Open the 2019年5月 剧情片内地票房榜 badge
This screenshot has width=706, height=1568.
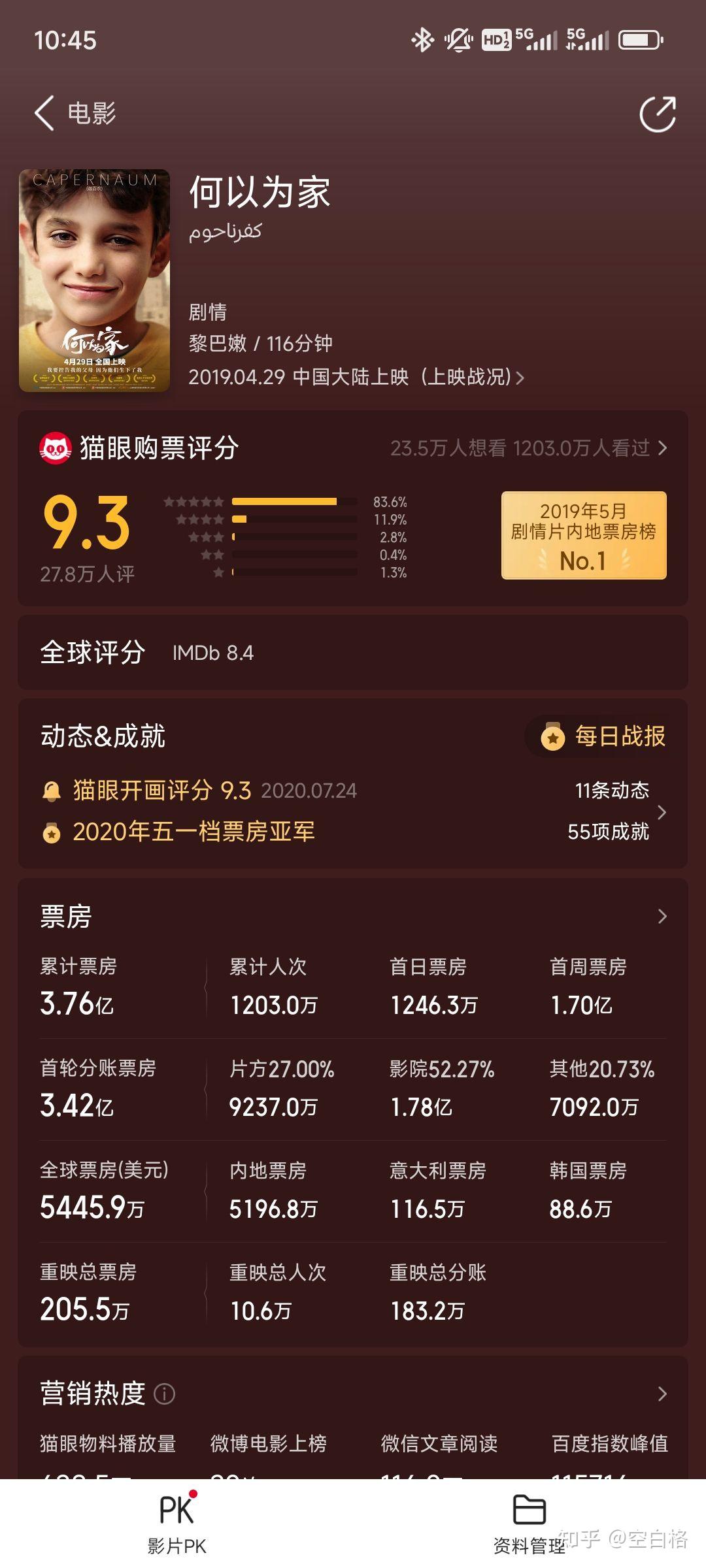tap(583, 535)
